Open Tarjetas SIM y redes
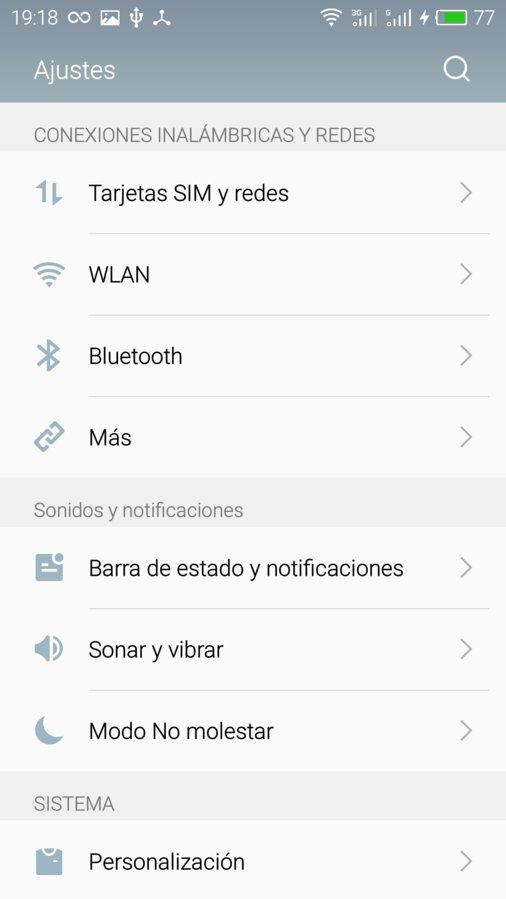506x899 pixels. coord(253,193)
